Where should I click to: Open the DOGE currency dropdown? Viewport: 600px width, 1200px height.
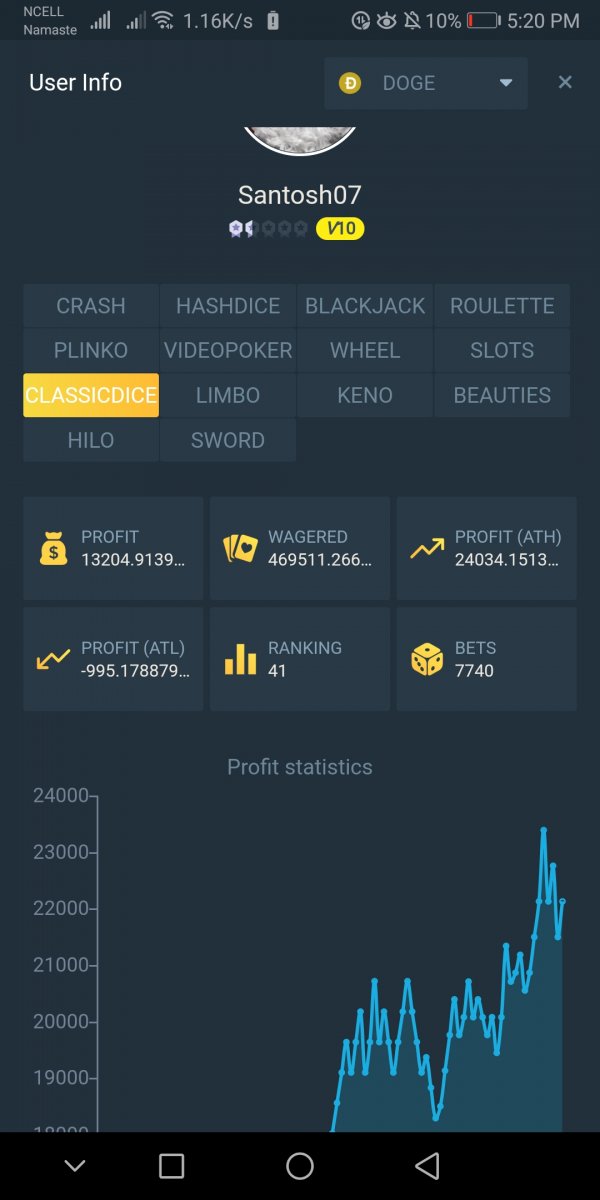(425, 83)
